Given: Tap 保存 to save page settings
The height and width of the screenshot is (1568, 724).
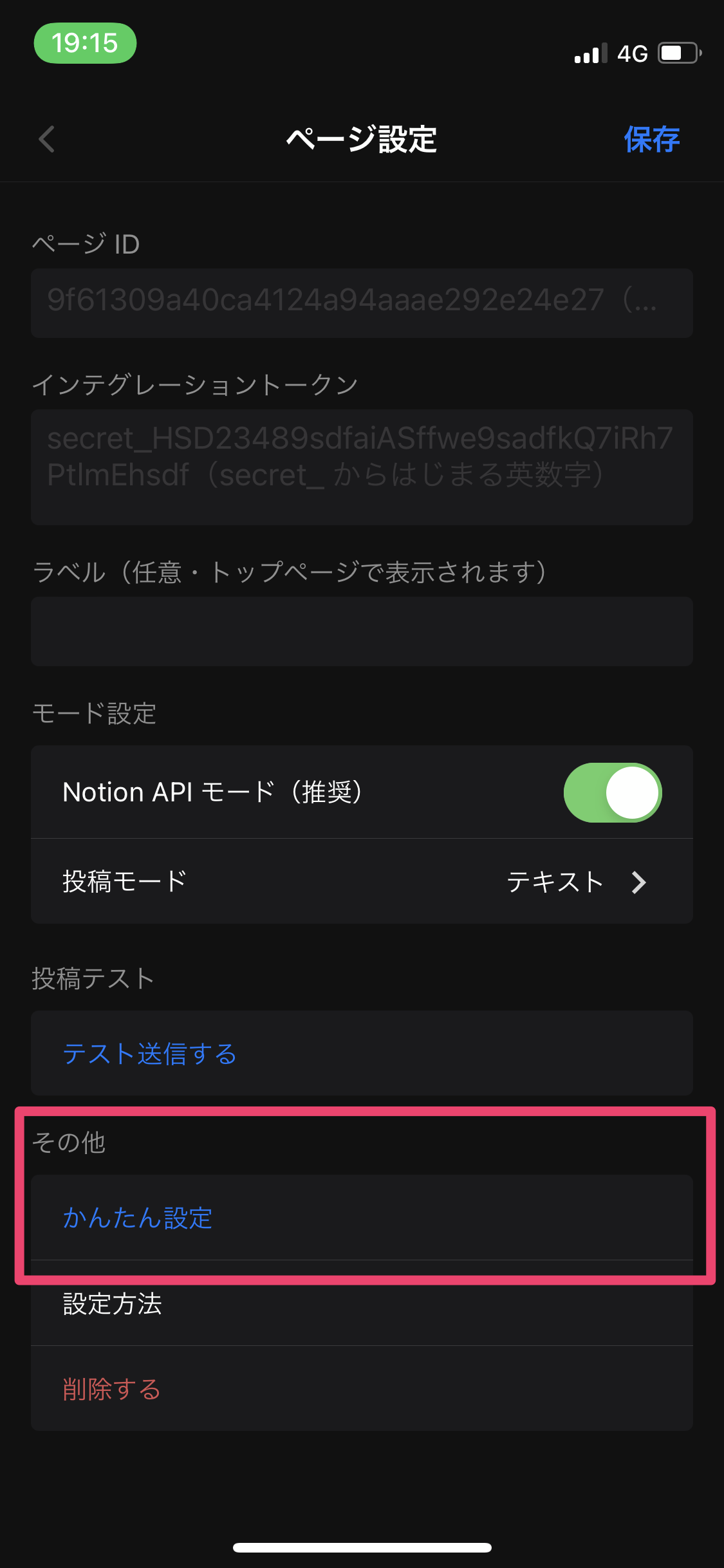Looking at the screenshot, I should click(x=651, y=139).
